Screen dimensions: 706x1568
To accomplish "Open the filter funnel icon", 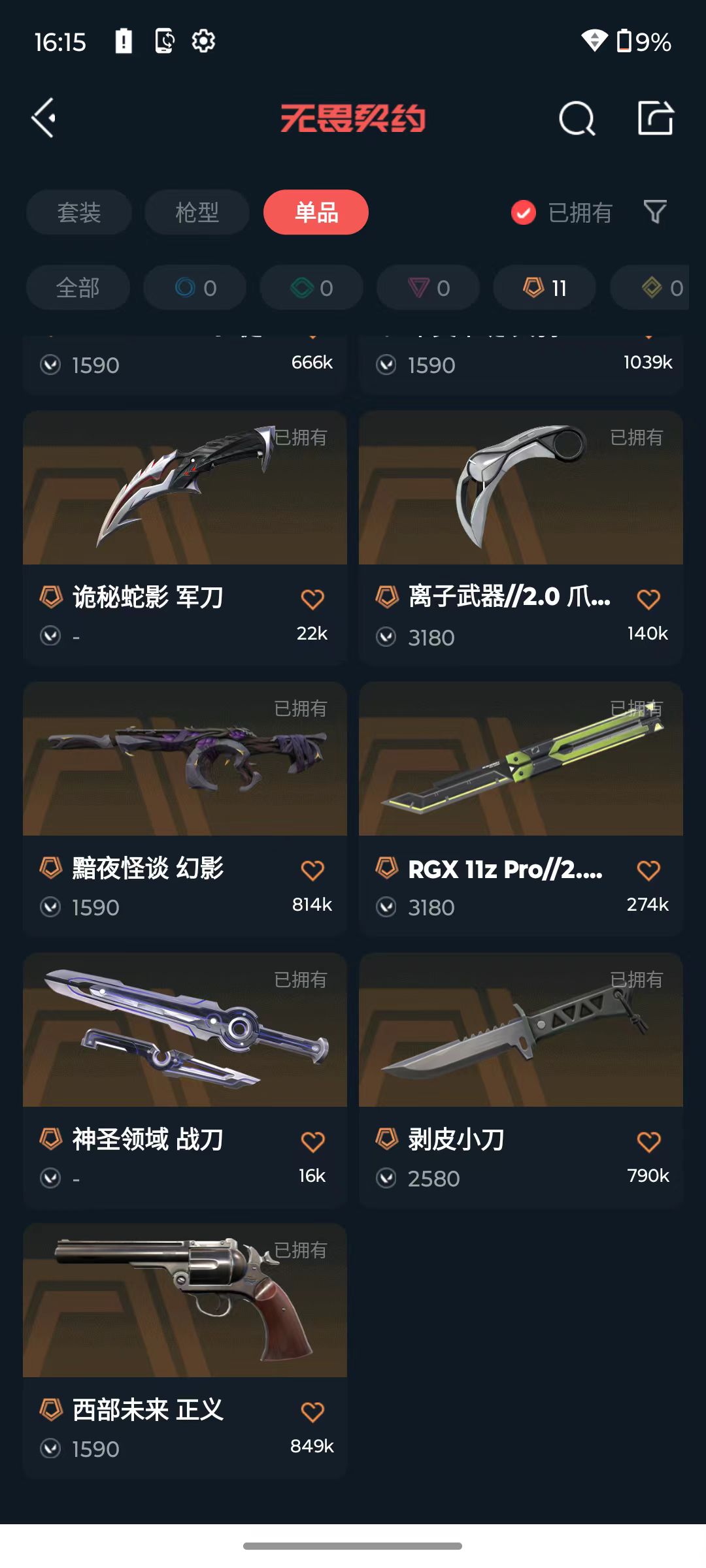I will (x=655, y=212).
